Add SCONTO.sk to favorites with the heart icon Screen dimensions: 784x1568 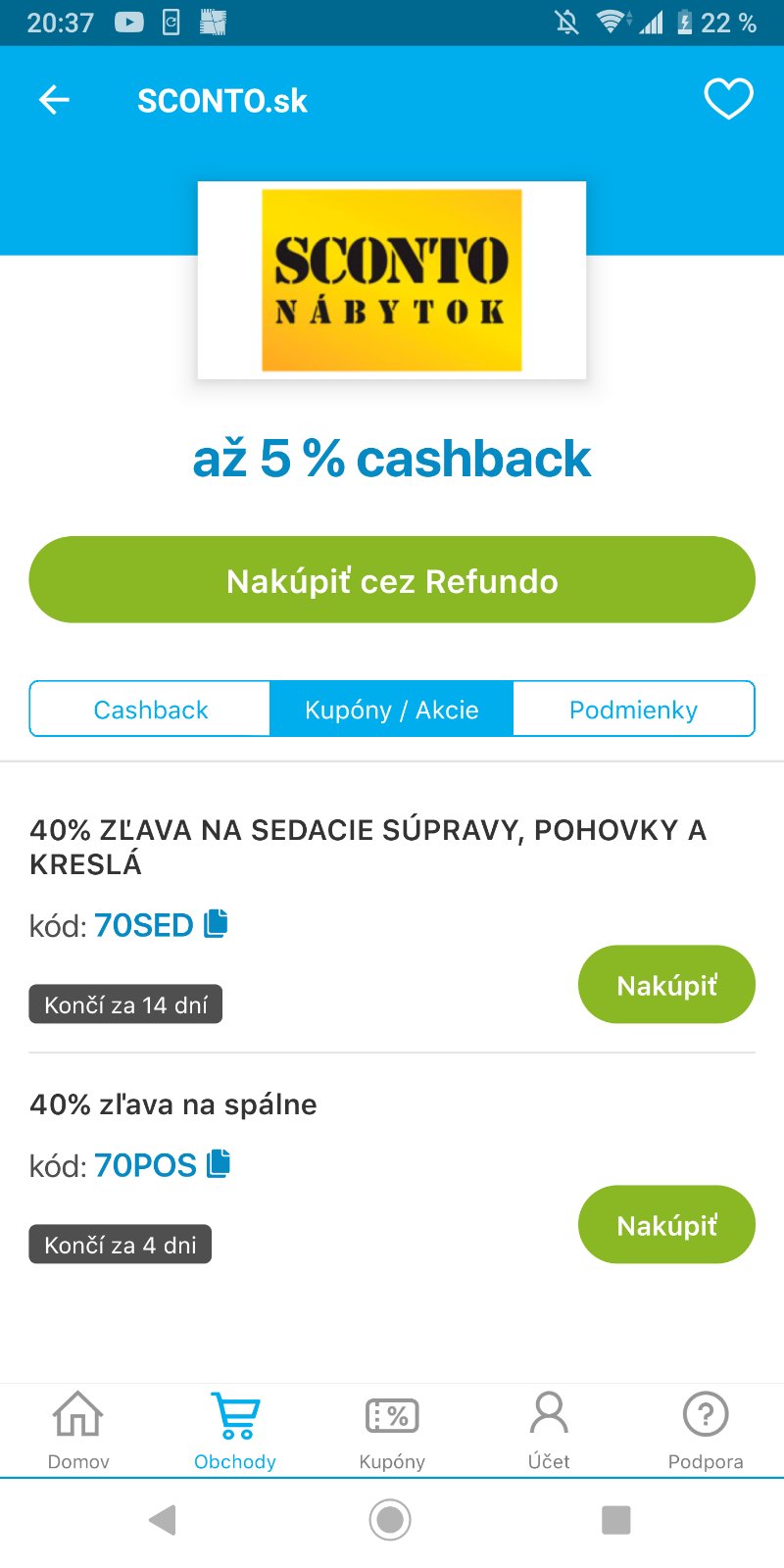click(728, 99)
